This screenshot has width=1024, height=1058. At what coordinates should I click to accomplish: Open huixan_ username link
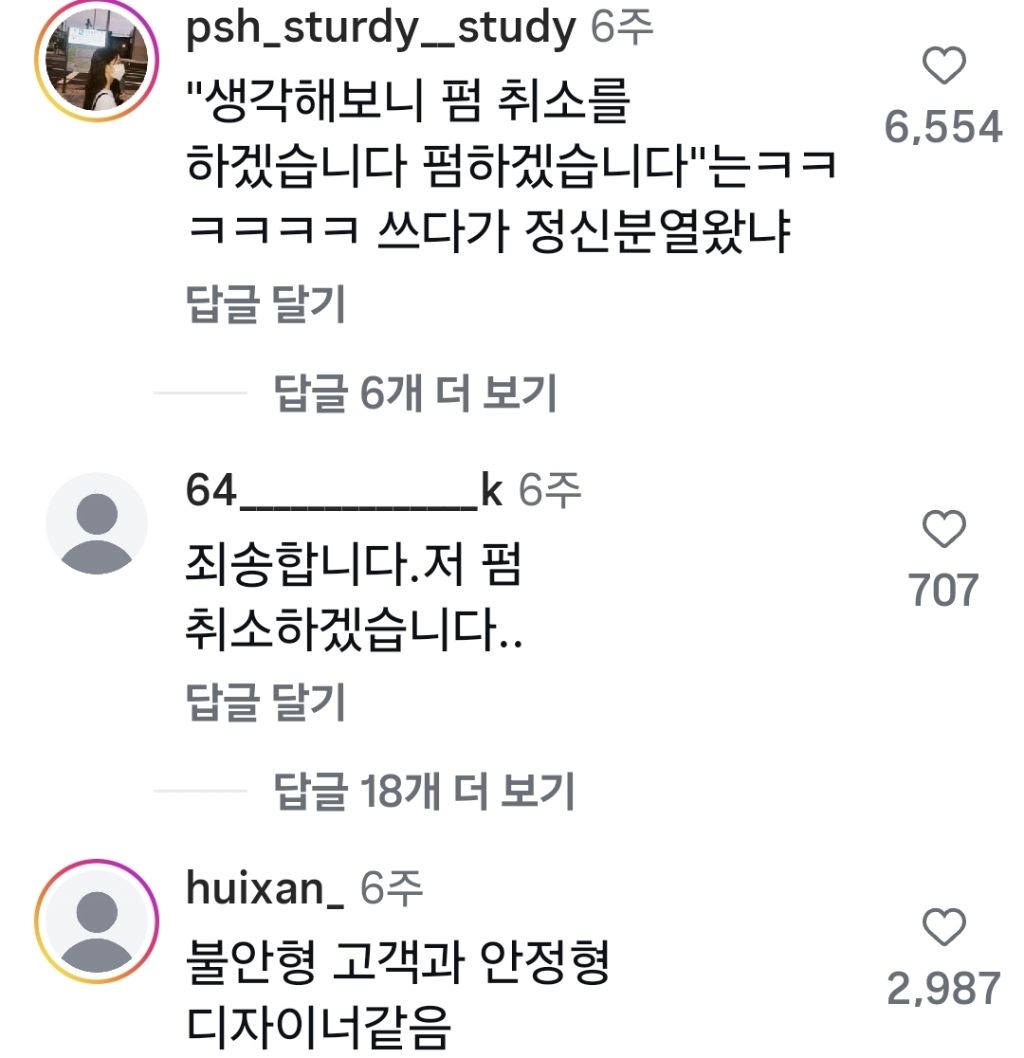coord(264,889)
